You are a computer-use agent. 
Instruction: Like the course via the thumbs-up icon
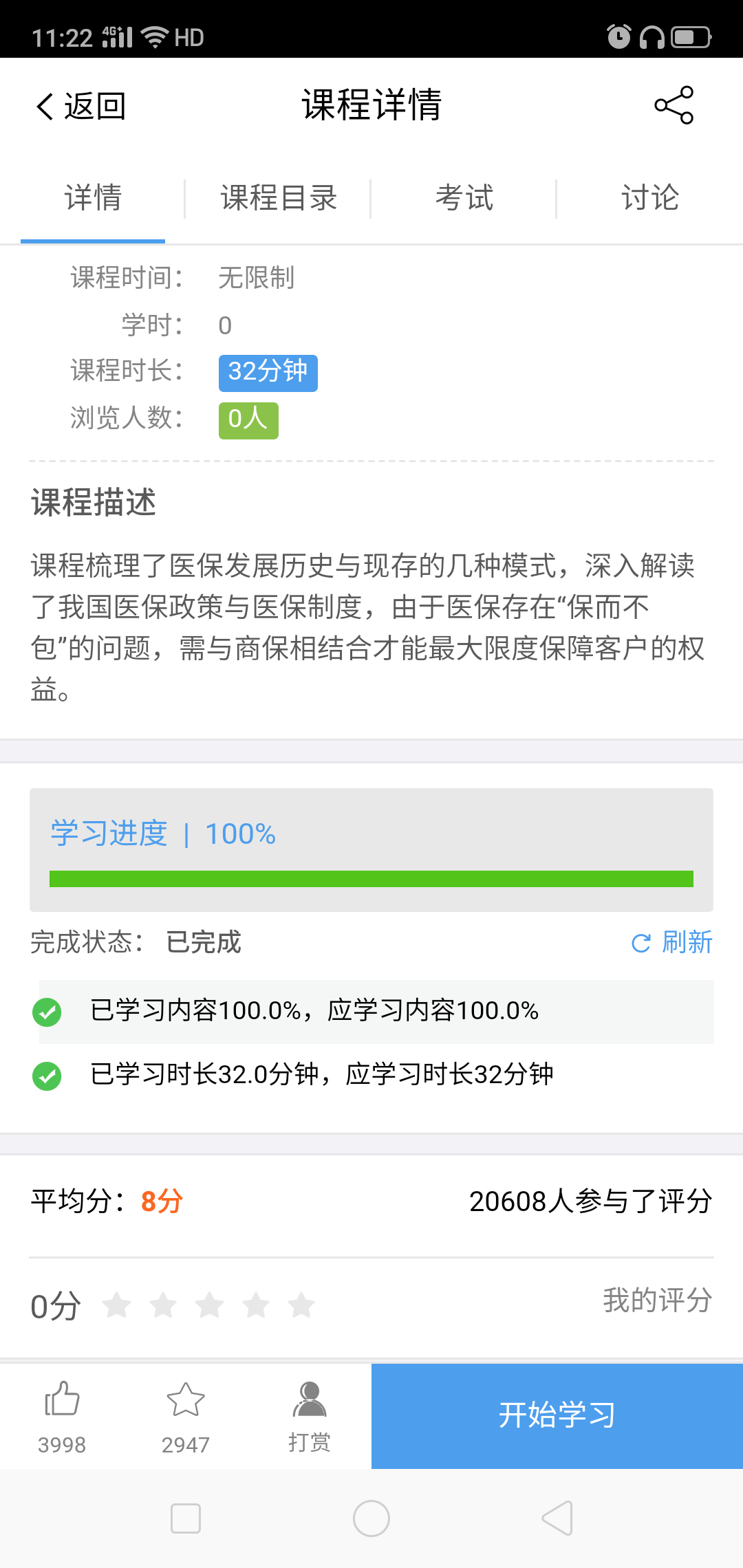(x=62, y=1400)
